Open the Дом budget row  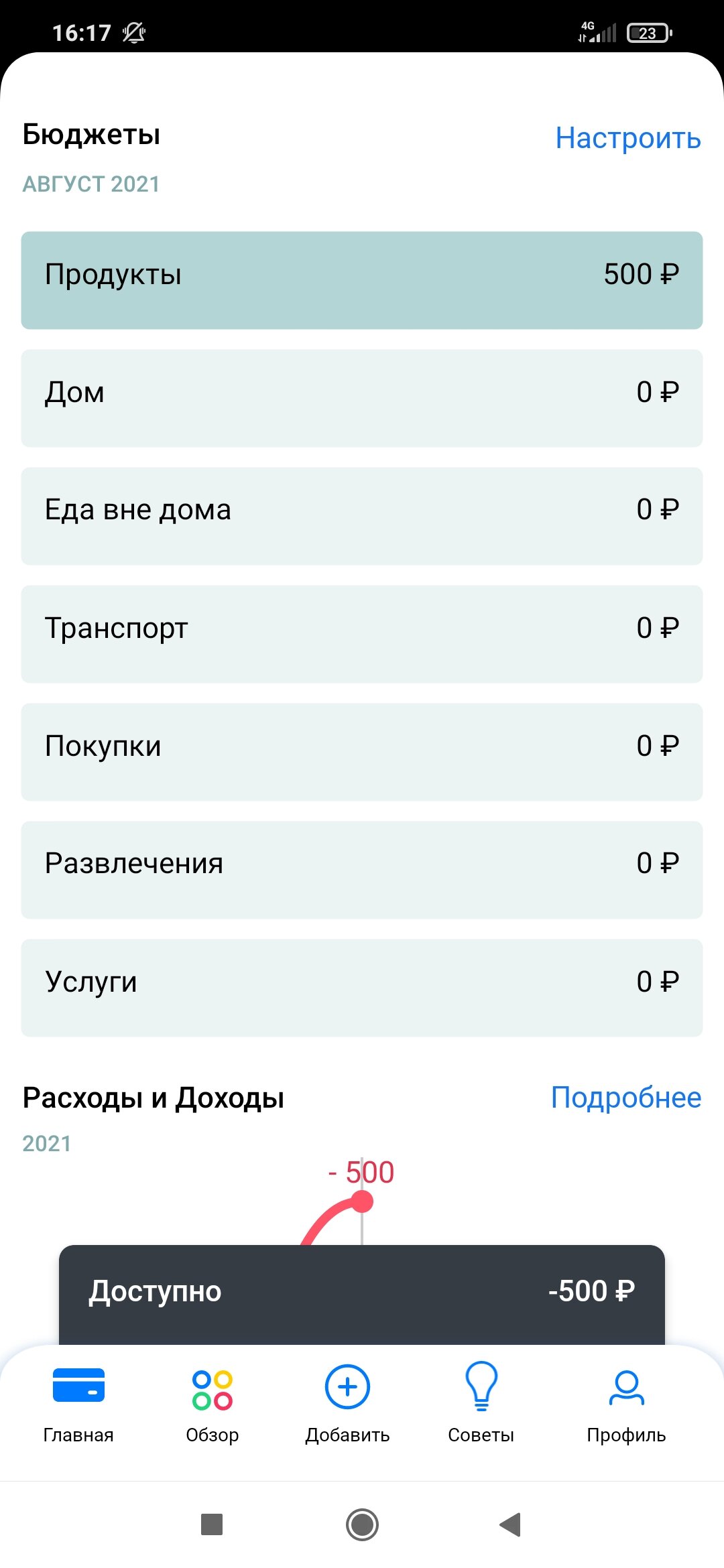(362, 398)
